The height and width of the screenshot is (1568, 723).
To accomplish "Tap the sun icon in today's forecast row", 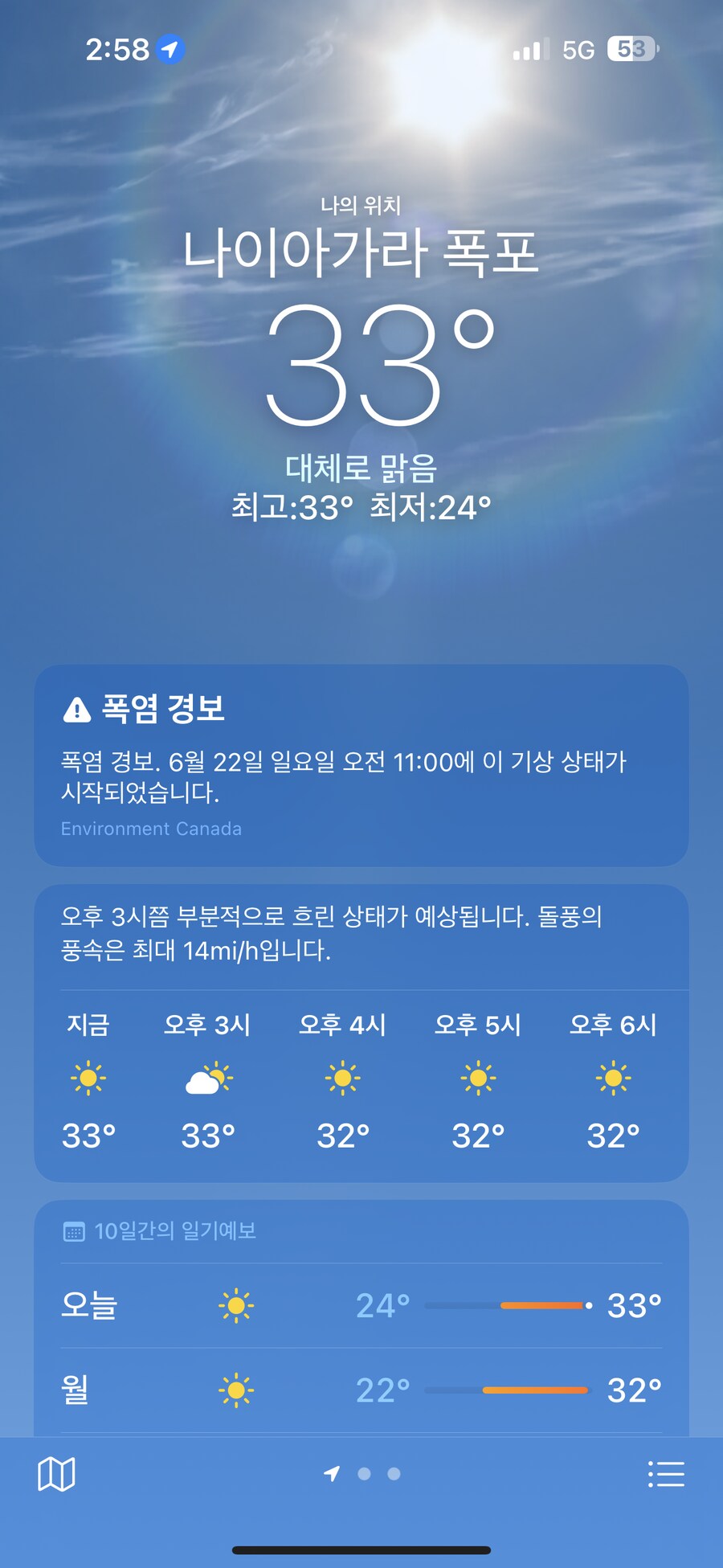I will coord(235,1306).
